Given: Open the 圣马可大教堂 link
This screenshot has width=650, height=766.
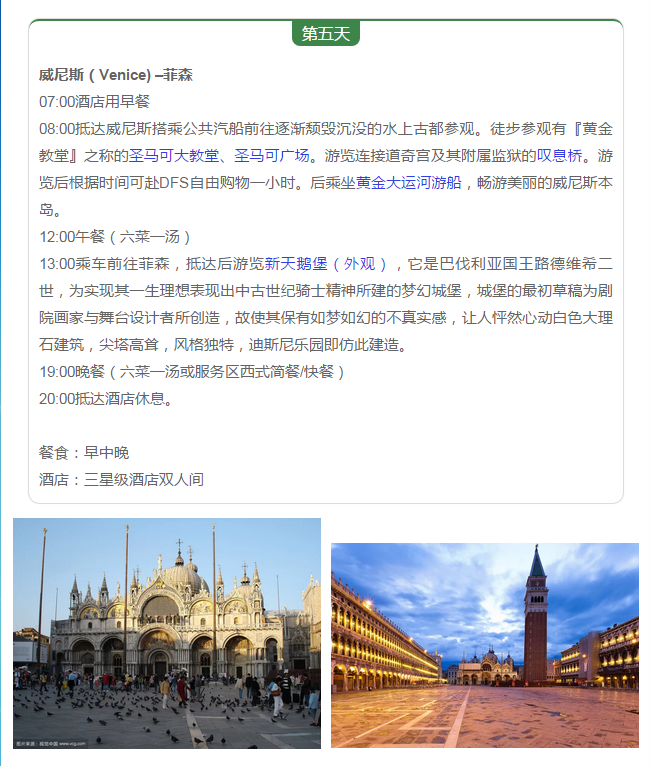Looking at the screenshot, I should 173,156.
